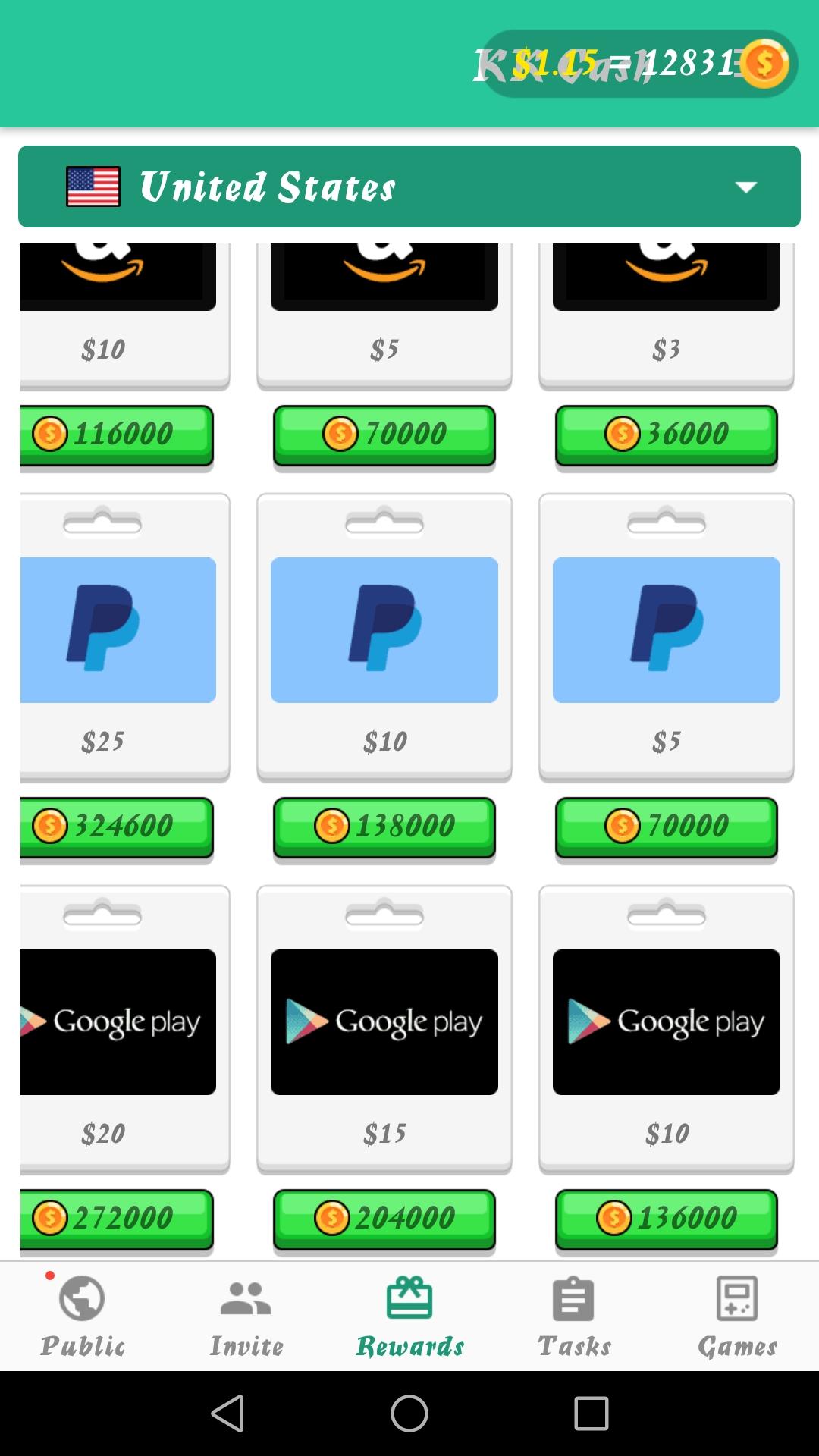Open the Google Play $15 card

tap(384, 1022)
